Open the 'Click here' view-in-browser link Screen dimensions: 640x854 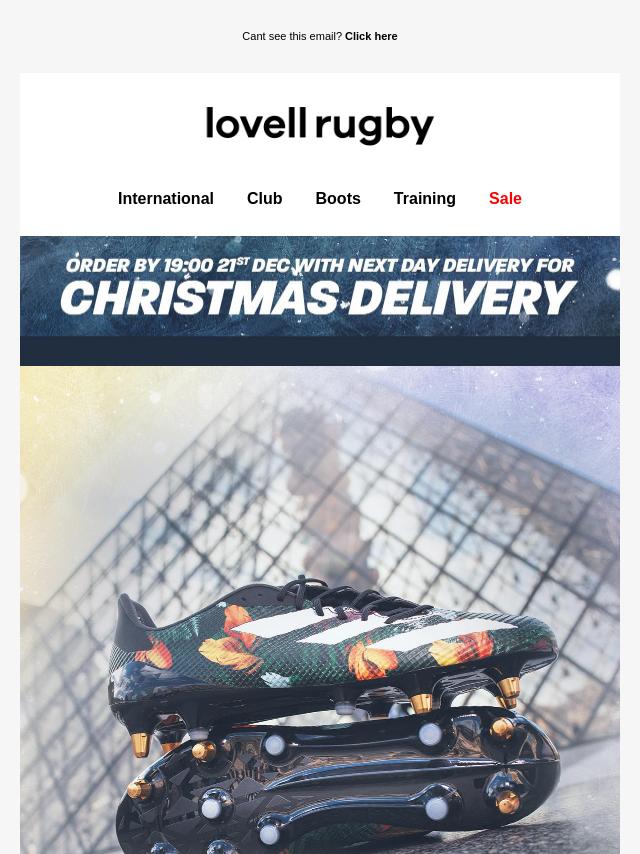371,36
